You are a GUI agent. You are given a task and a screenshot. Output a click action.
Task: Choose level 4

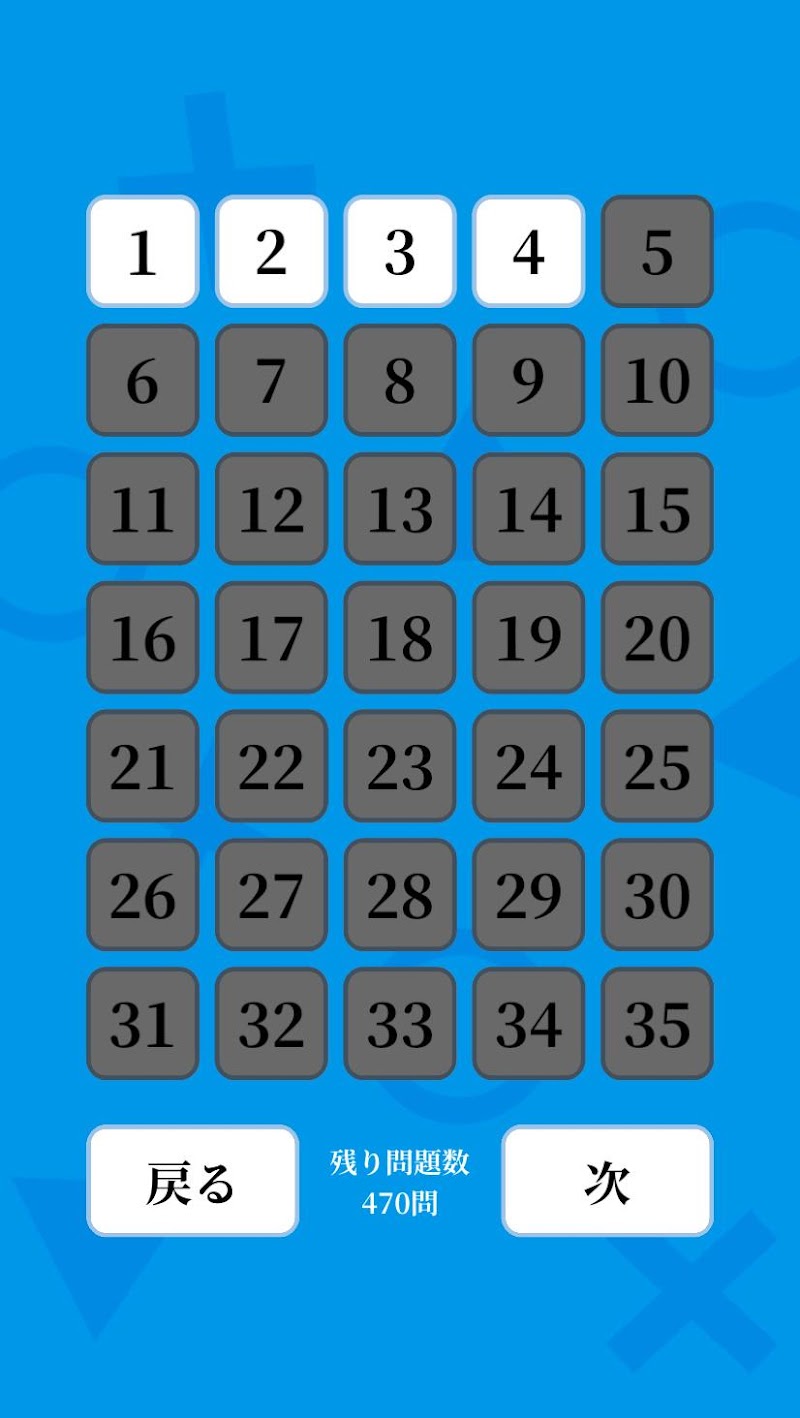tap(528, 251)
